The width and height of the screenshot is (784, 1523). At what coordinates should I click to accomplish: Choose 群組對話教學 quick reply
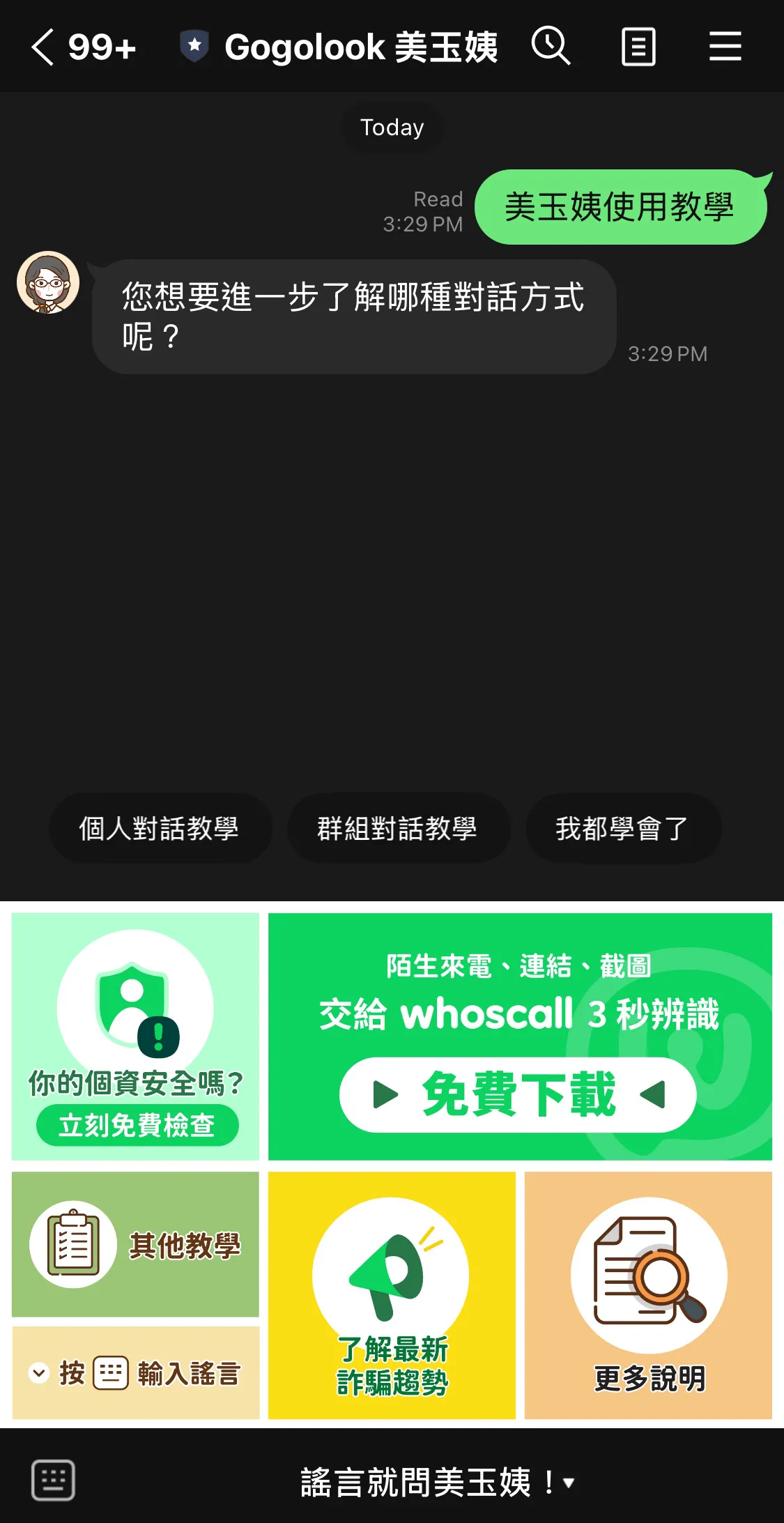(397, 829)
